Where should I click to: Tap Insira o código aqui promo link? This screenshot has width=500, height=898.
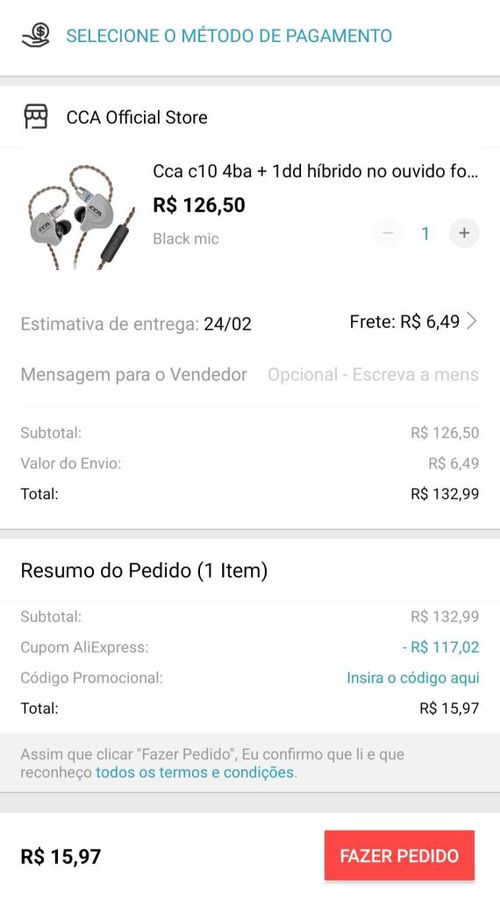point(413,678)
